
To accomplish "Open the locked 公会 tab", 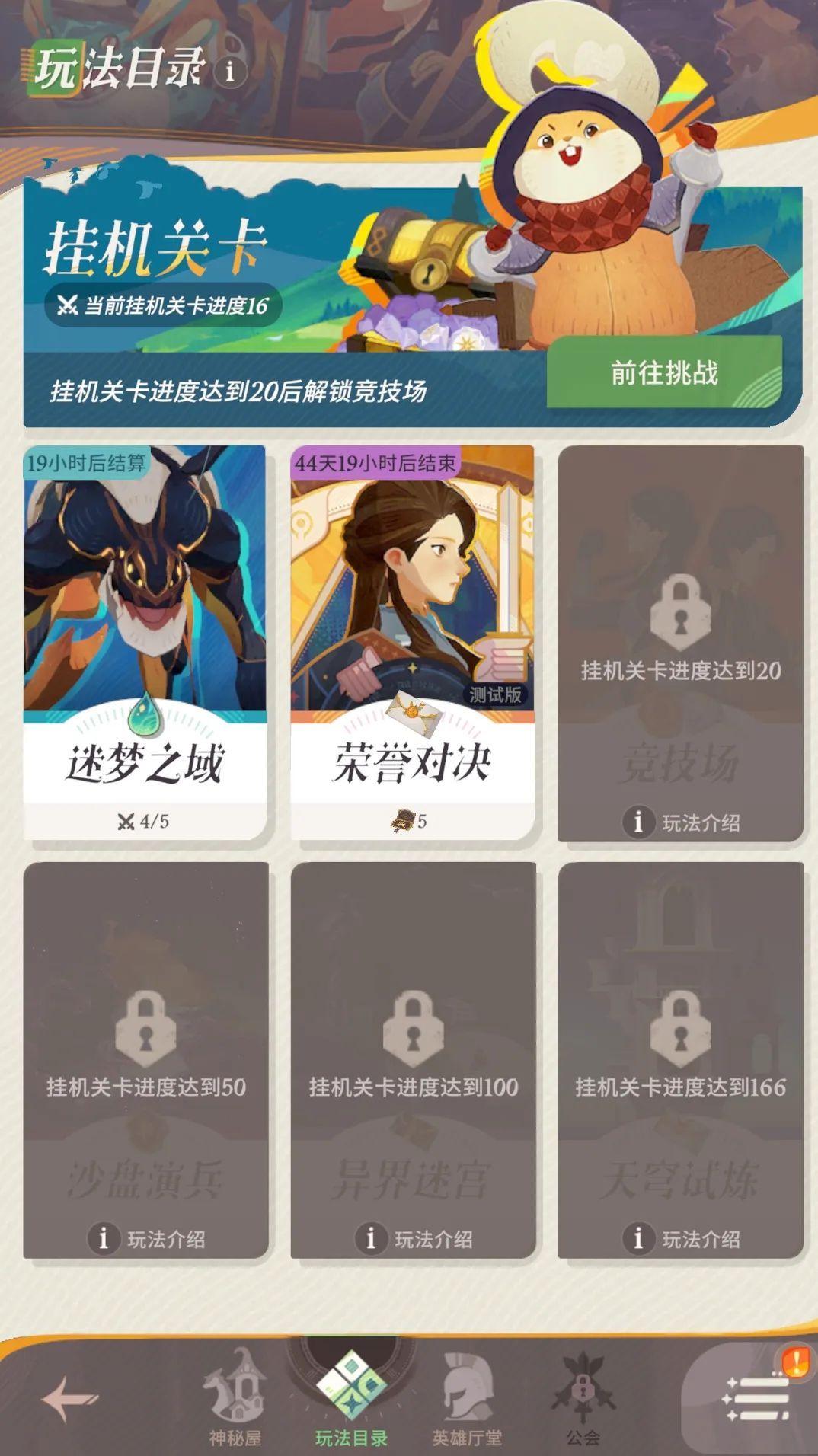I will (x=583, y=1400).
